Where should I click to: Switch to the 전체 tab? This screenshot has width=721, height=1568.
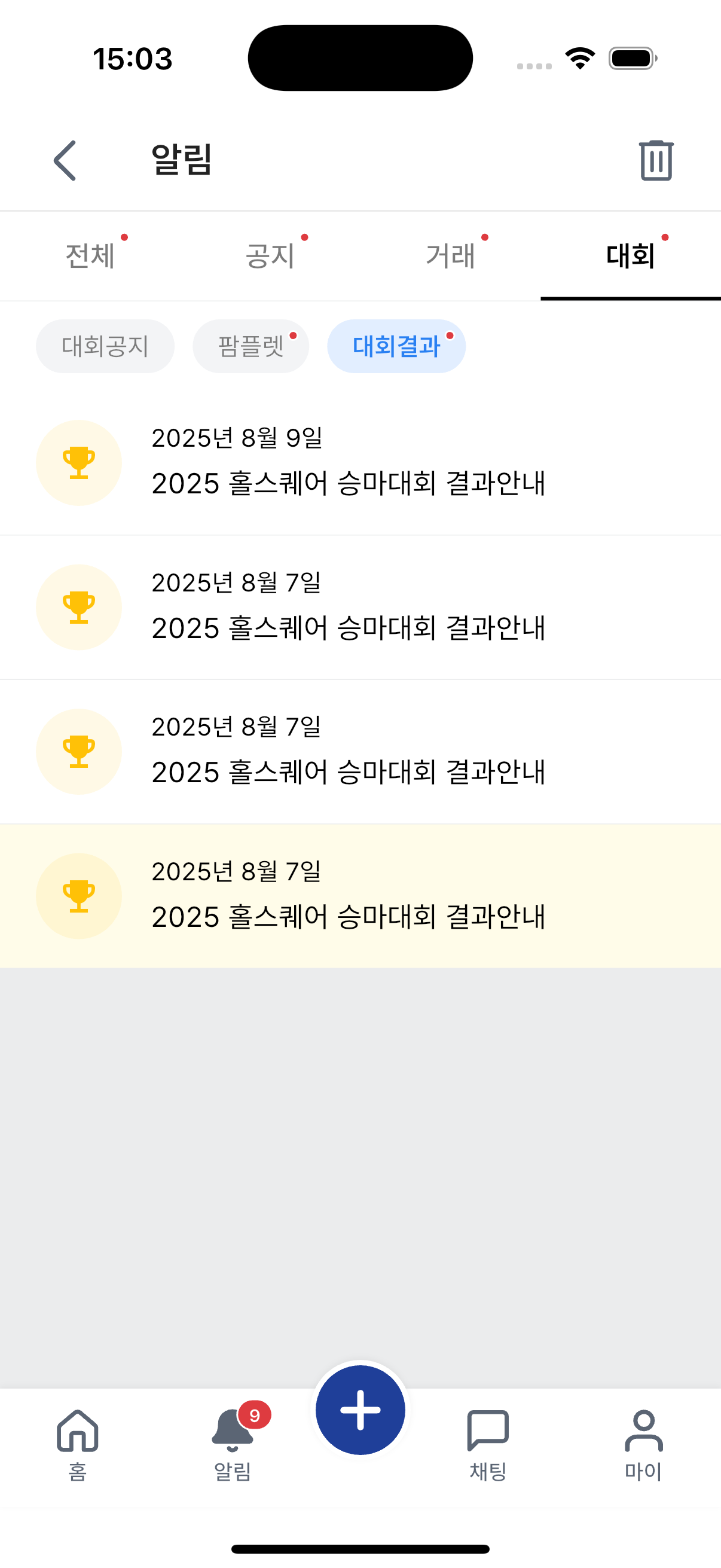(90, 256)
